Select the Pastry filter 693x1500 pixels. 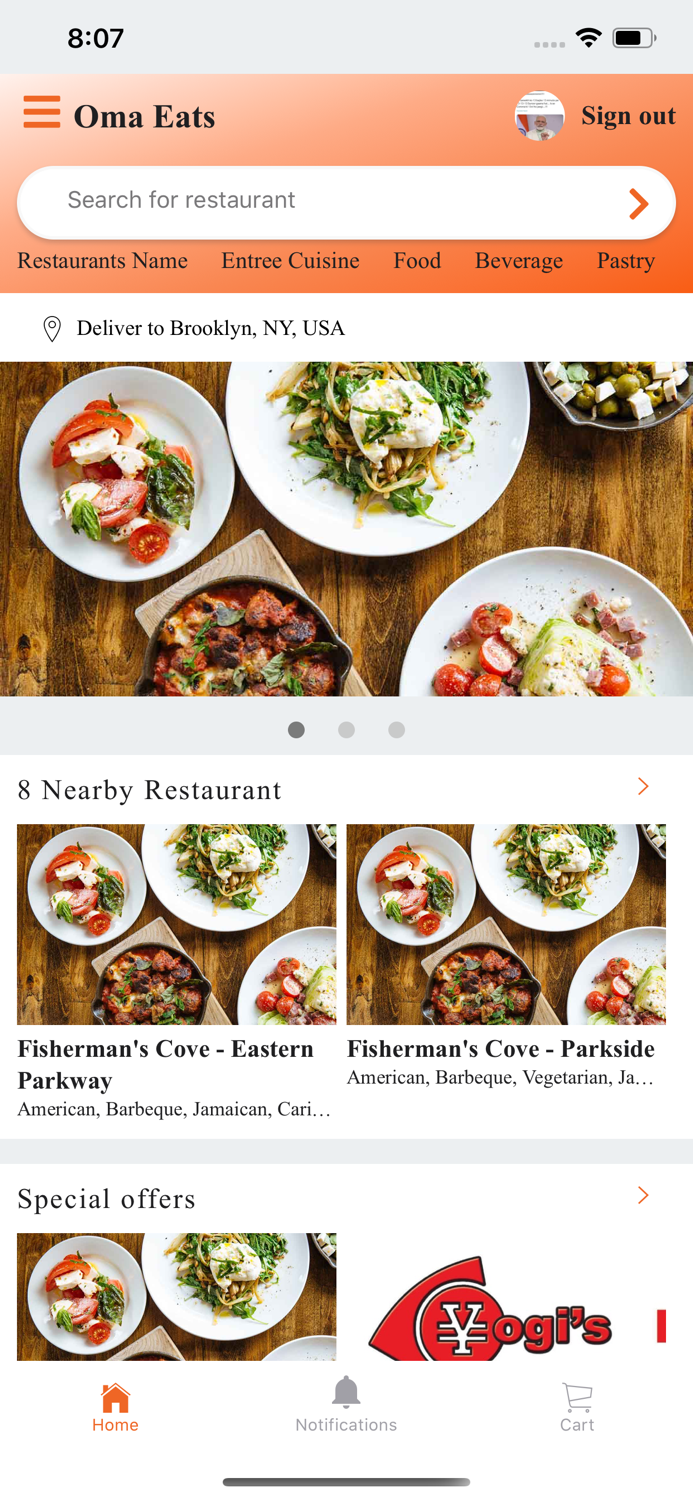pyautogui.click(x=626, y=261)
